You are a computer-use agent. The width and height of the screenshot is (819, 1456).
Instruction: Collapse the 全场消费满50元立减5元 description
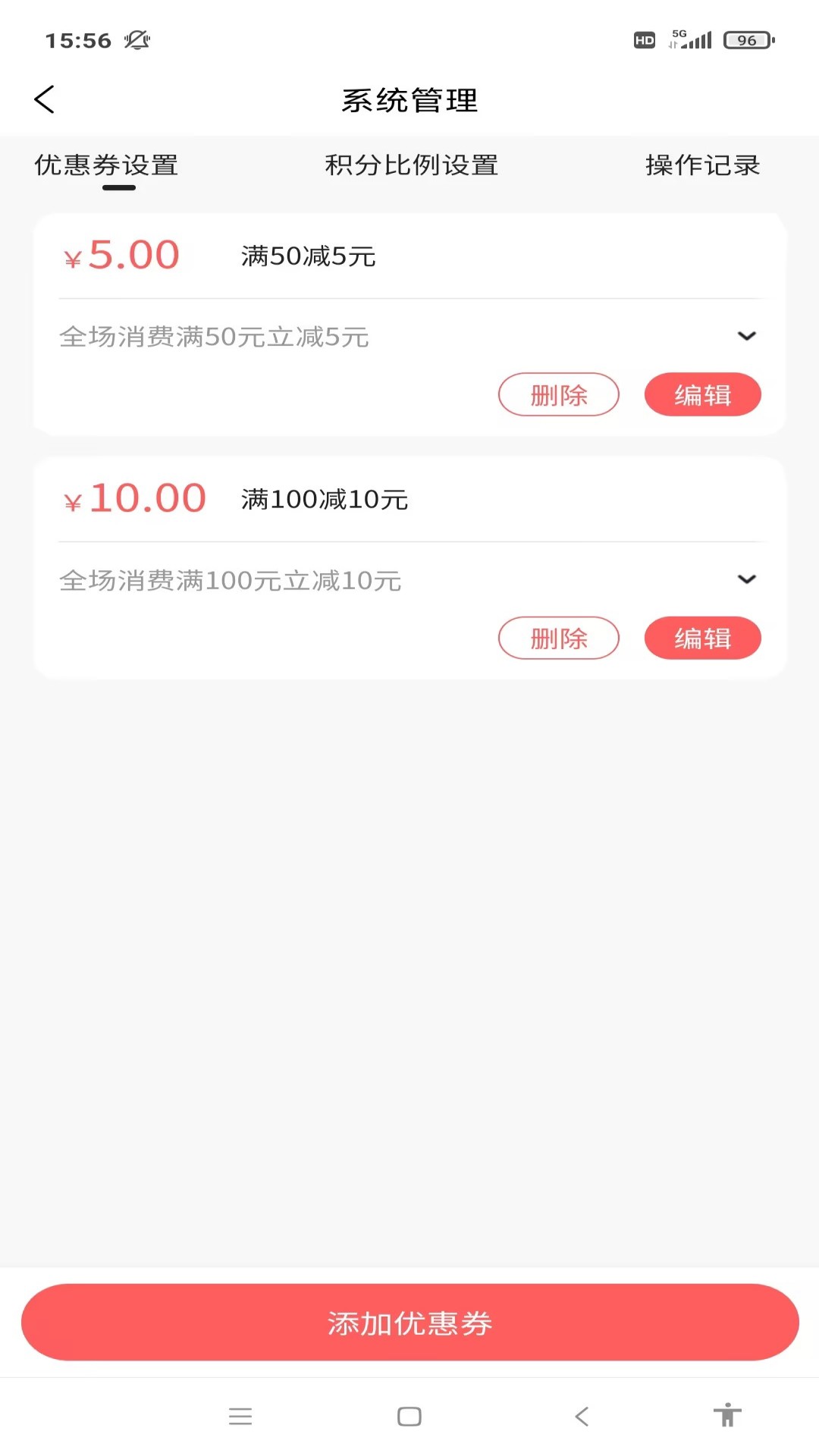pyautogui.click(x=748, y=336)
